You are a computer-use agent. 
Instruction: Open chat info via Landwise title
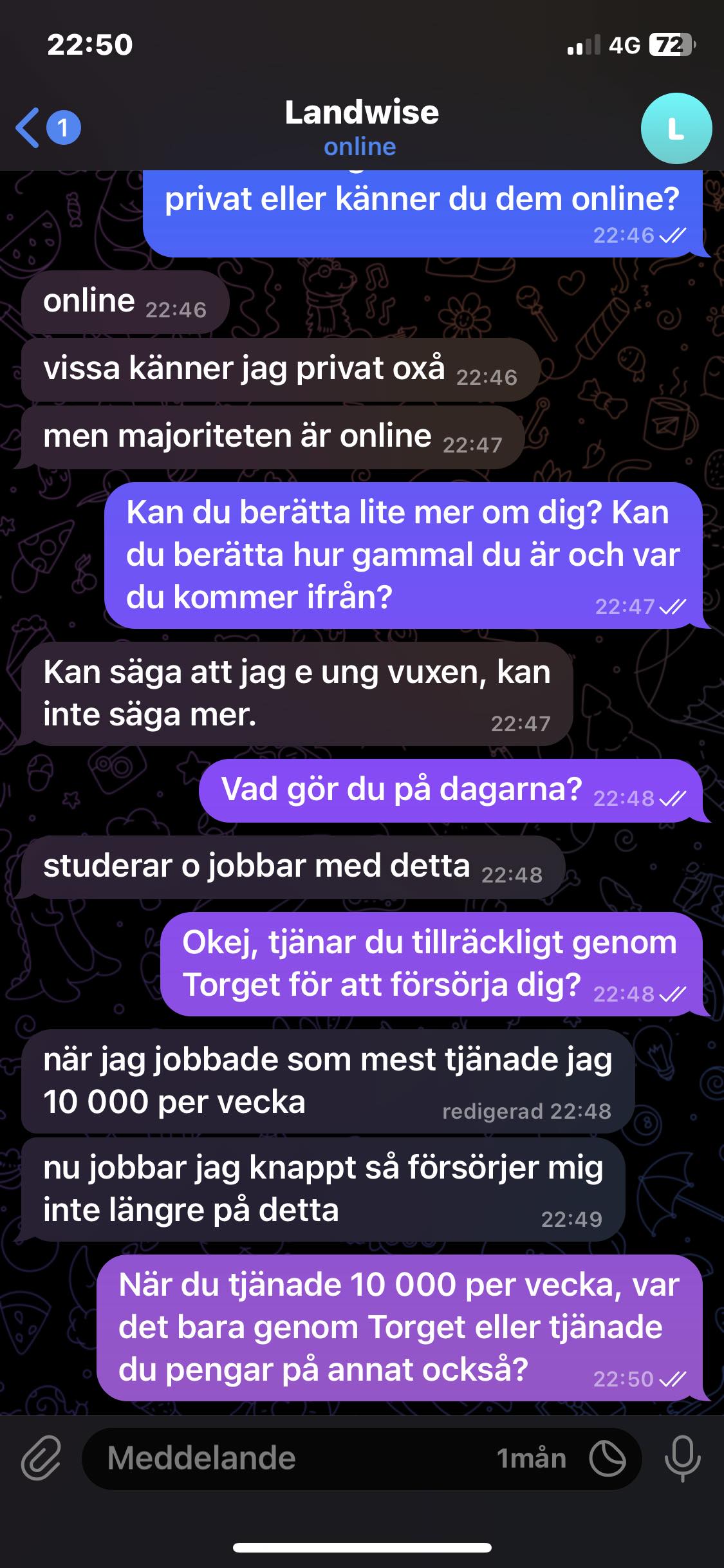click(x=362, y=113)
